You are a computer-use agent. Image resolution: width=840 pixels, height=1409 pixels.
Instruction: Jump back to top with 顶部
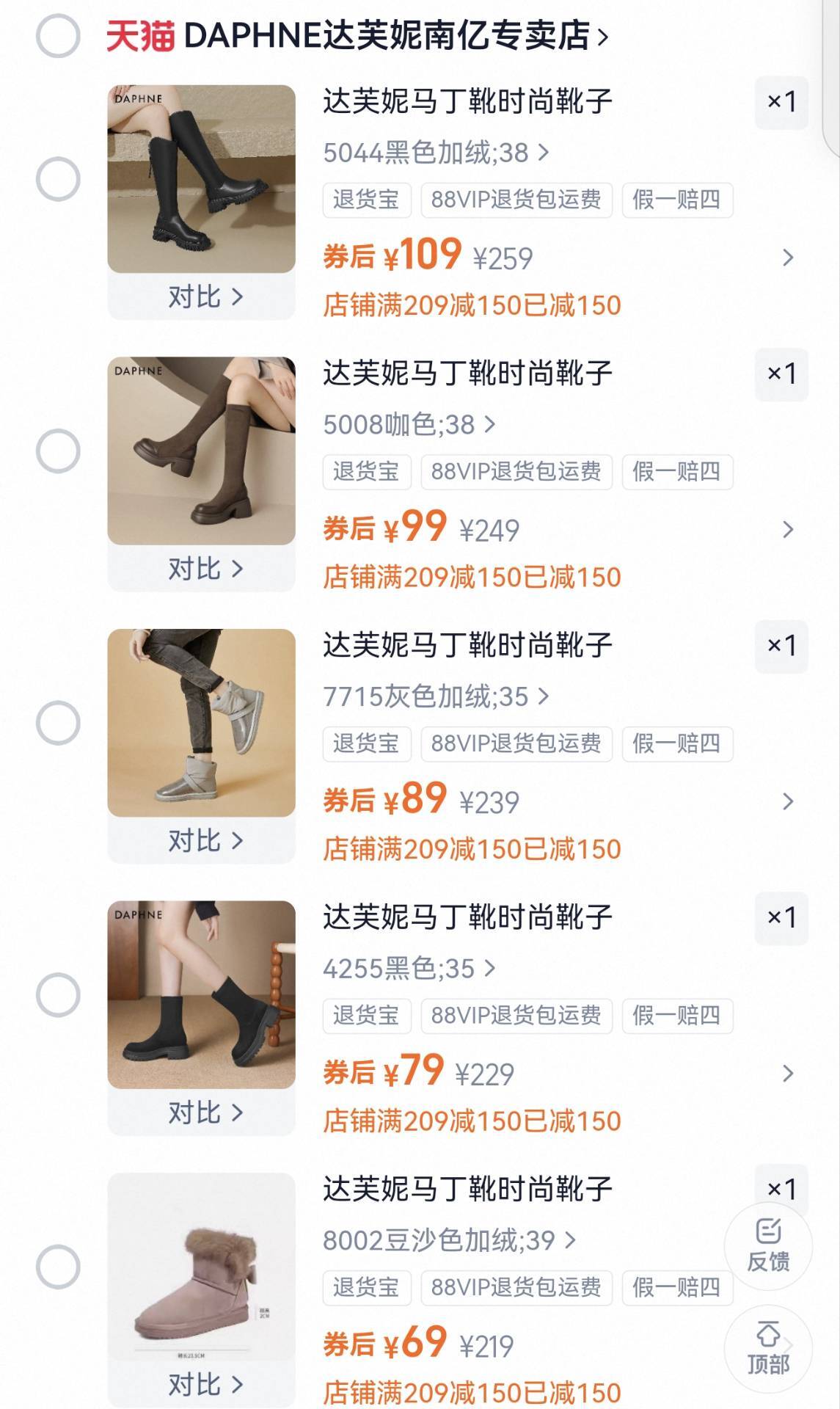click(768, 1349)
